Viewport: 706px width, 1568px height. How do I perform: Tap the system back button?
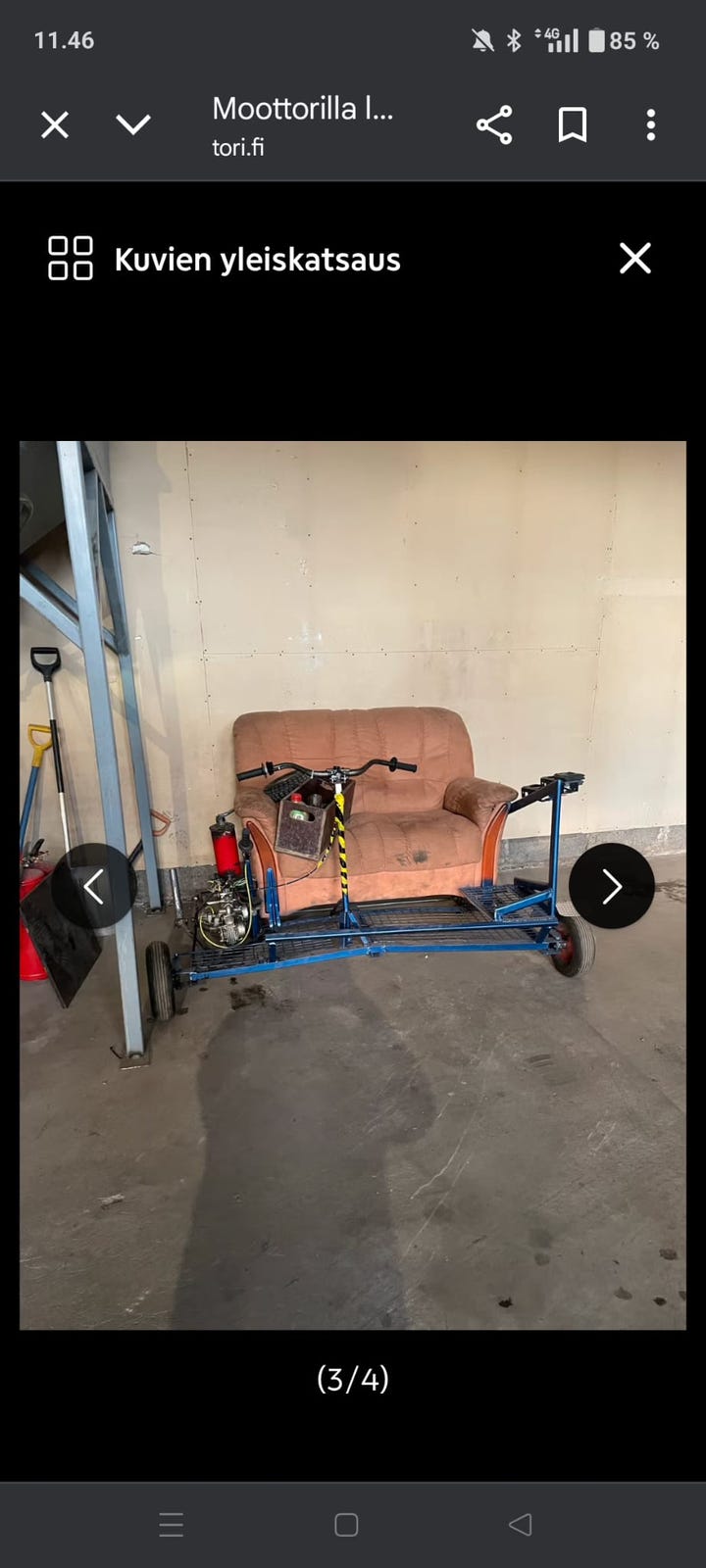(521, 1525)
